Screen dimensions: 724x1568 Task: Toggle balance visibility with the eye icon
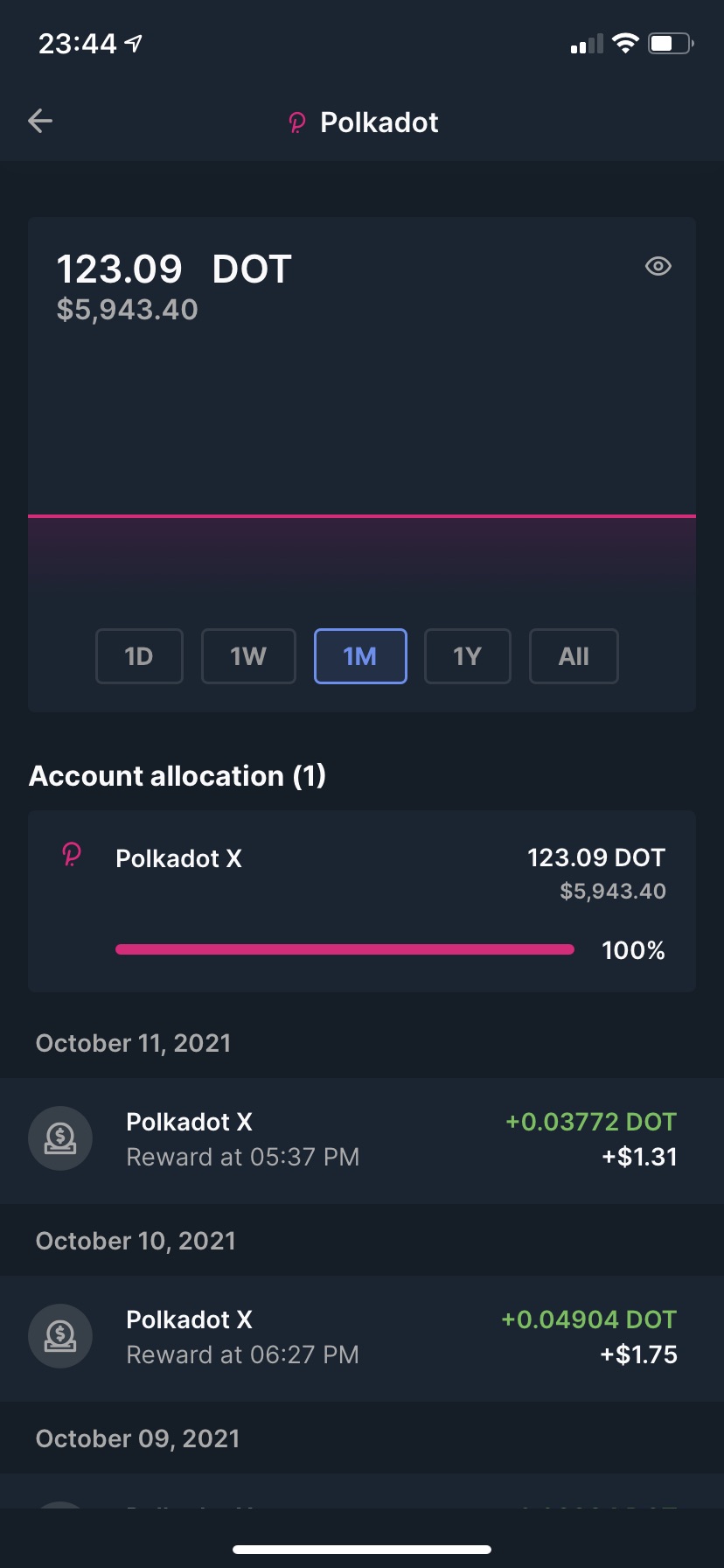pos(658,266)
